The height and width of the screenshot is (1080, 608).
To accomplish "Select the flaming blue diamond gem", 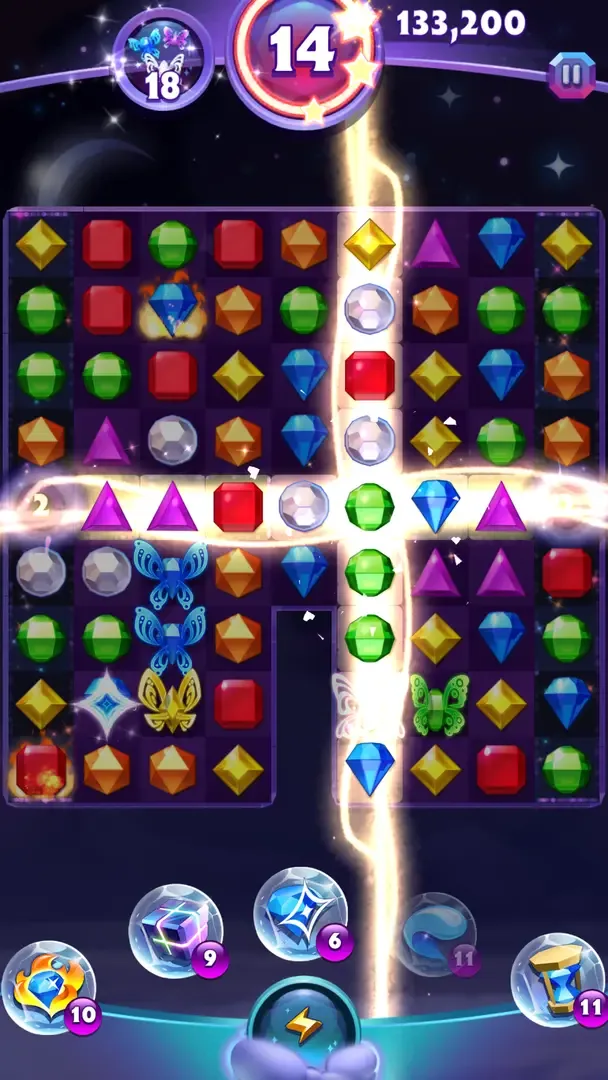I will click(172, 306).
